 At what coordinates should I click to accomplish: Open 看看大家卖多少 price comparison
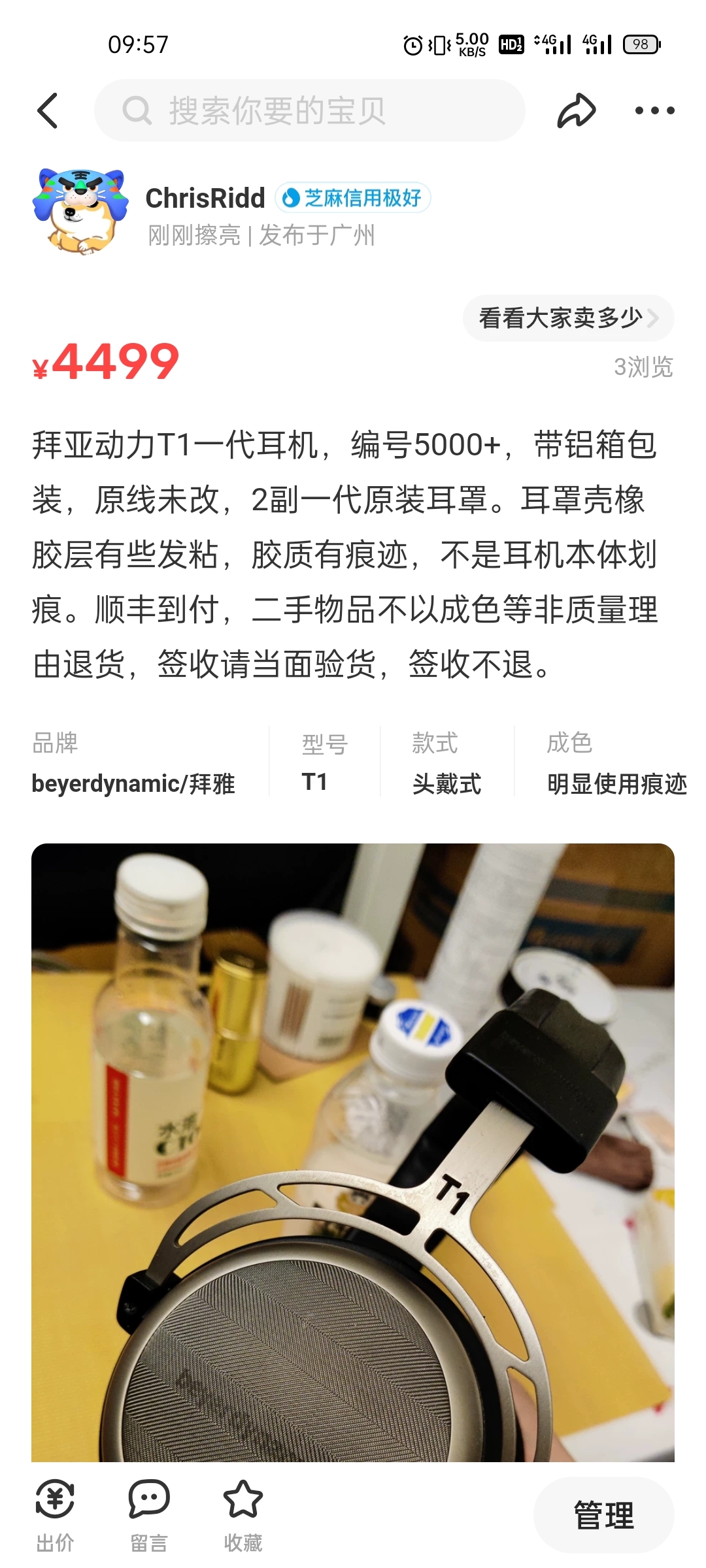coord(567,318)
